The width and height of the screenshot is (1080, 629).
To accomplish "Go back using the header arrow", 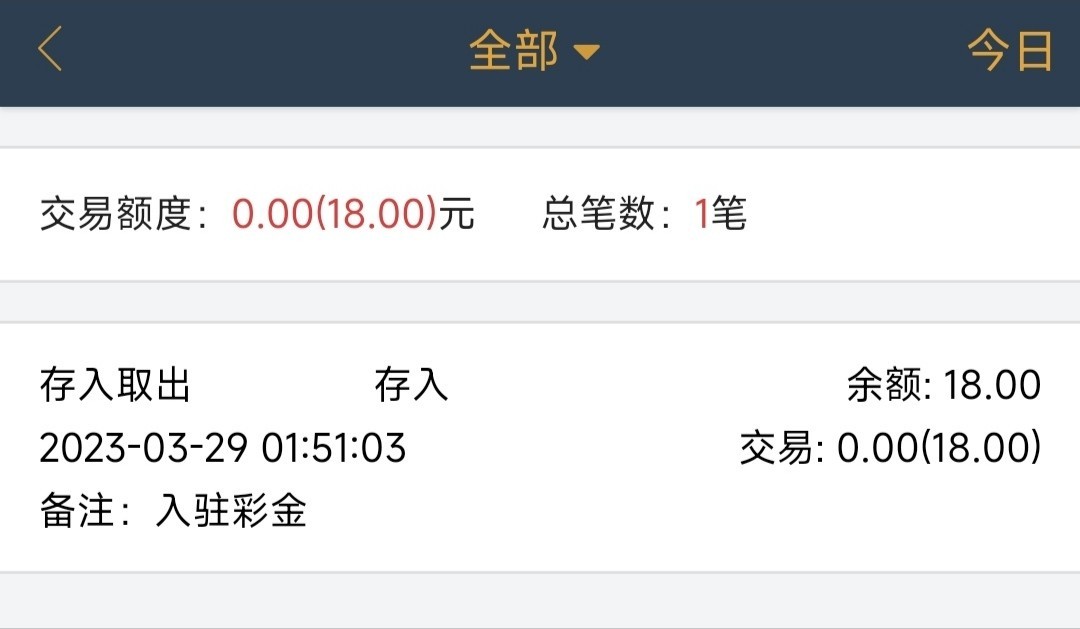I will pyautogui.click(x=50, y=50).
